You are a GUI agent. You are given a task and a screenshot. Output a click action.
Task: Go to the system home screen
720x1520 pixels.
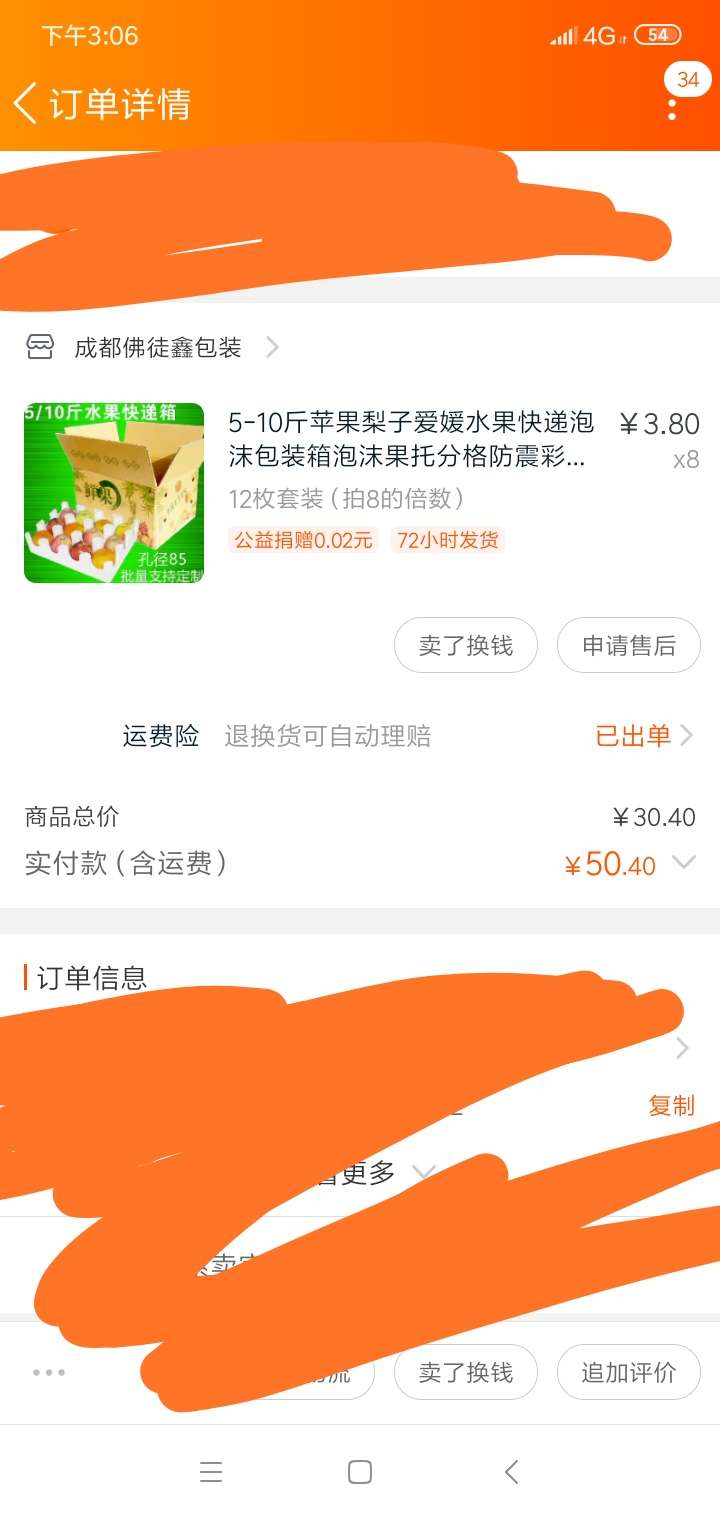(360, 1472)
